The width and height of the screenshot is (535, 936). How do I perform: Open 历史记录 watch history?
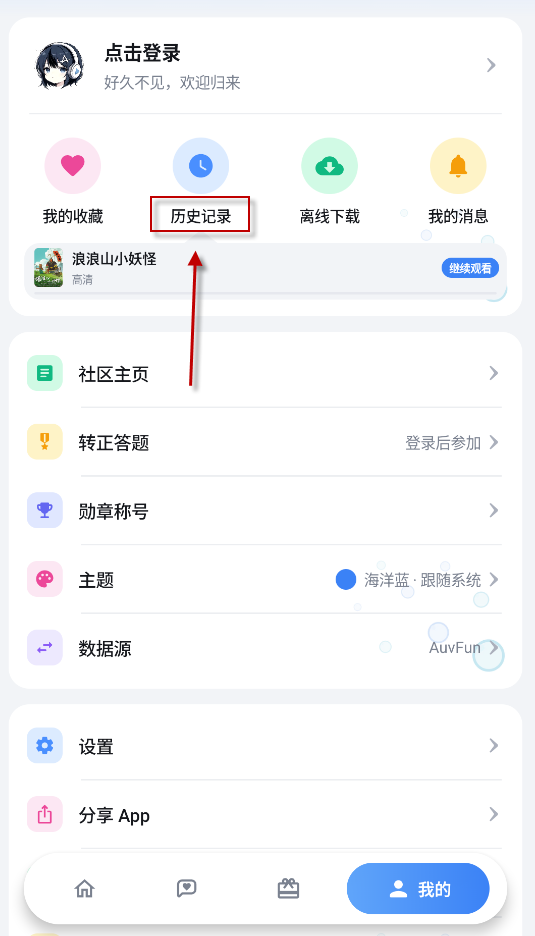coord(201,181)
